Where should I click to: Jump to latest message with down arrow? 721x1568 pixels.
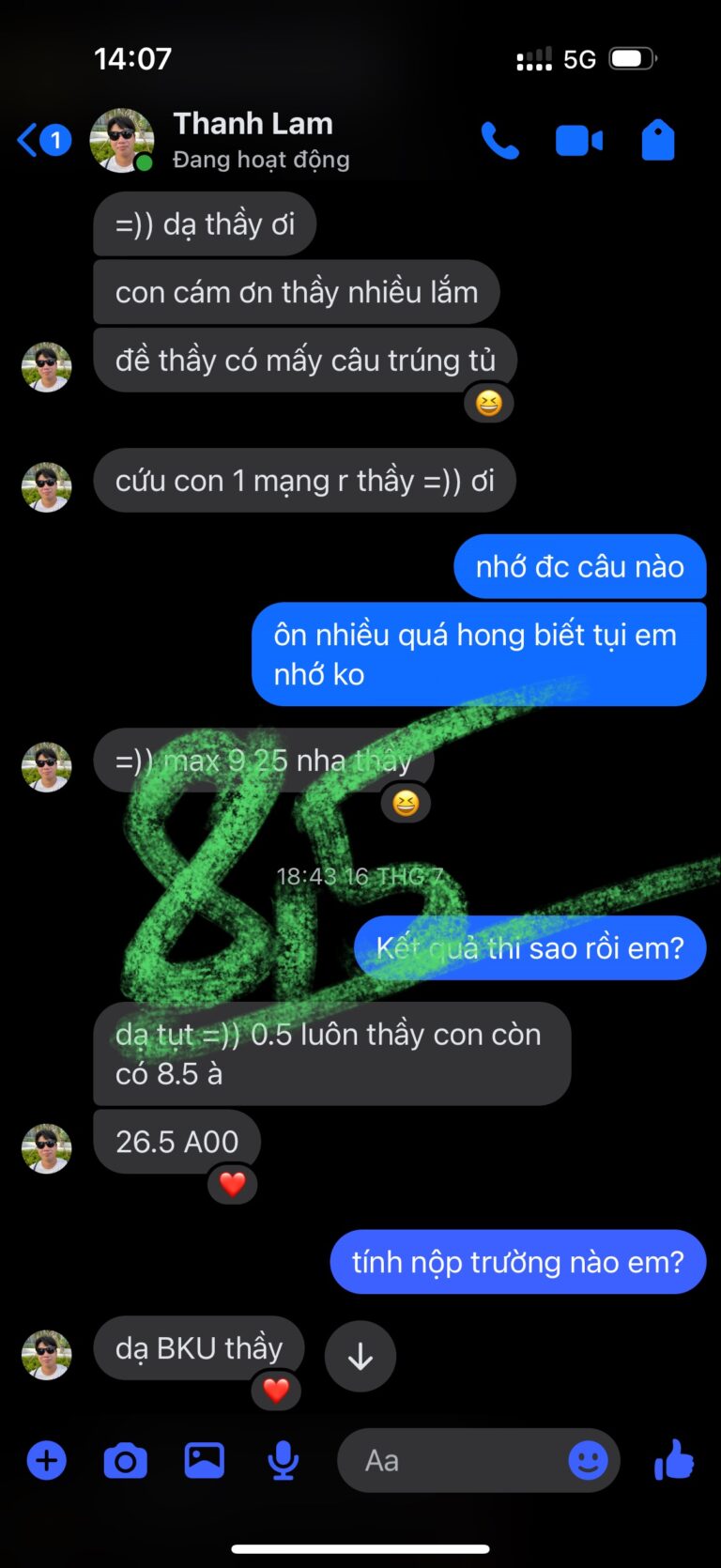point(360,1356)
